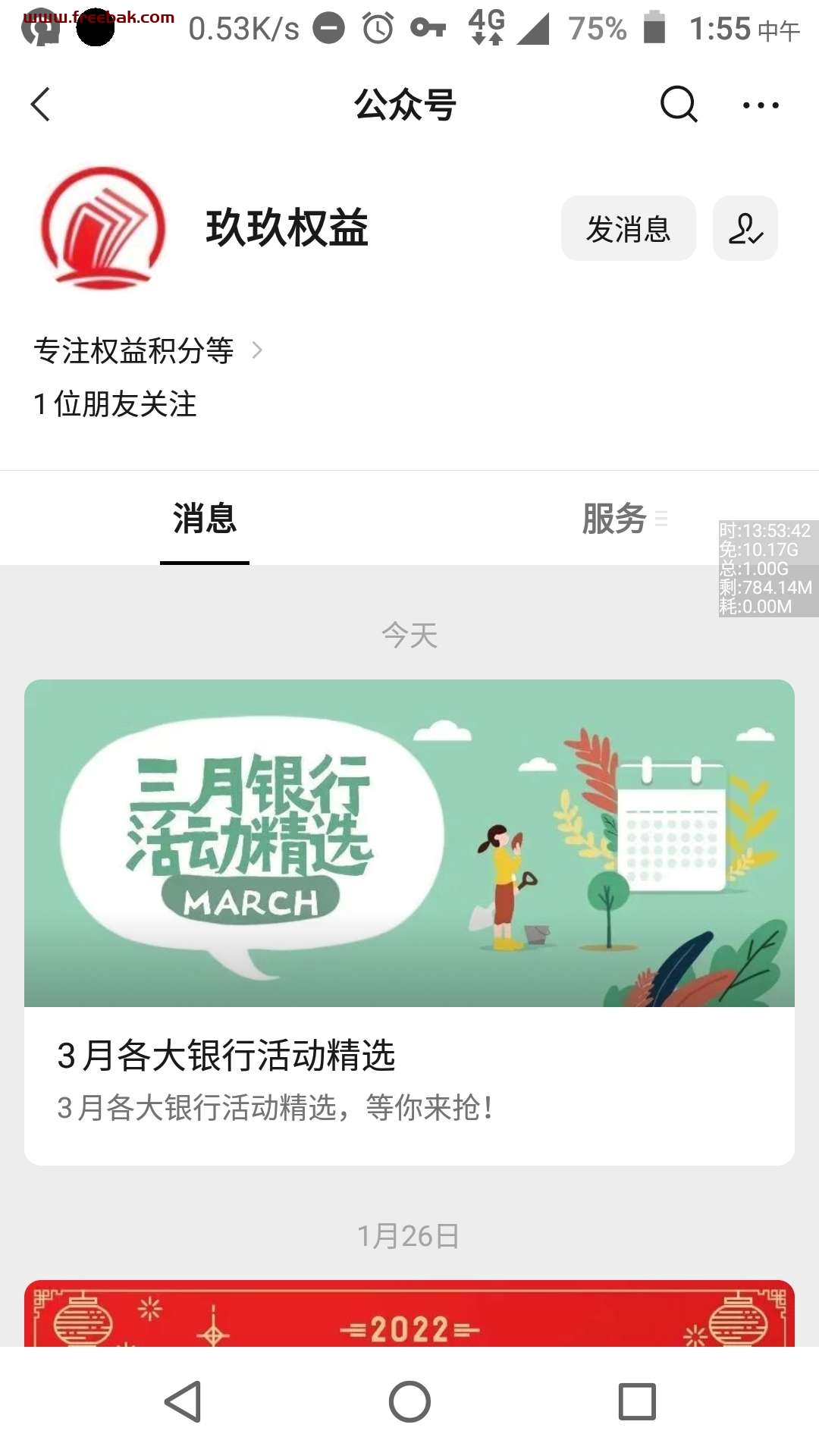
Task: Open the three-dot overflow menu
Action: pos(761,105)
